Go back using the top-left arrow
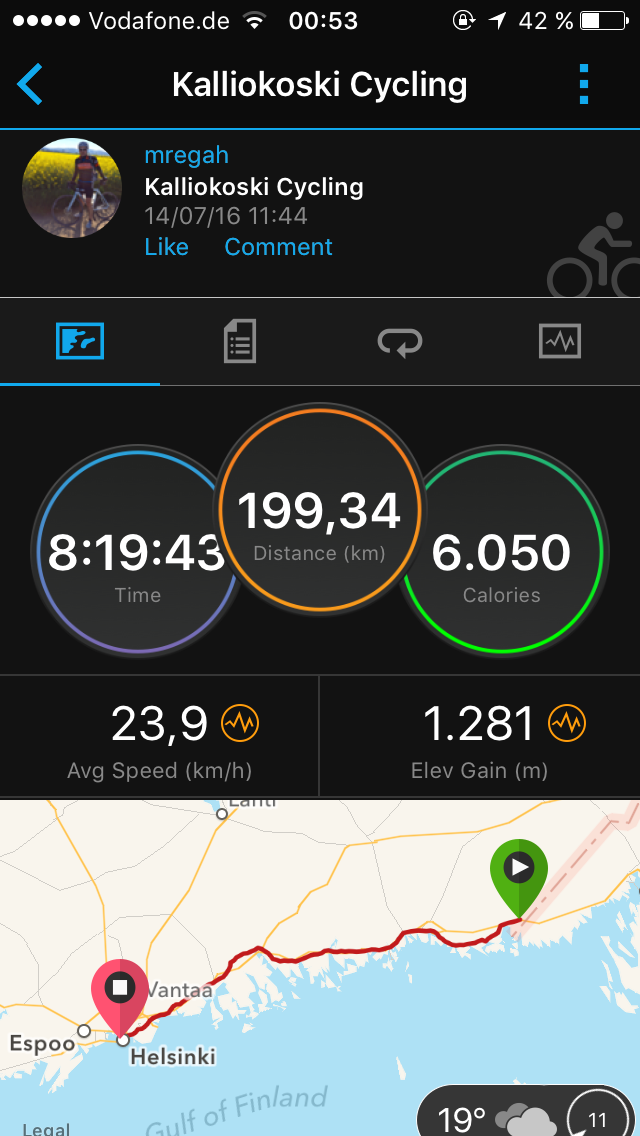This screenshot has height=1136, width=640. pos(30,85)
